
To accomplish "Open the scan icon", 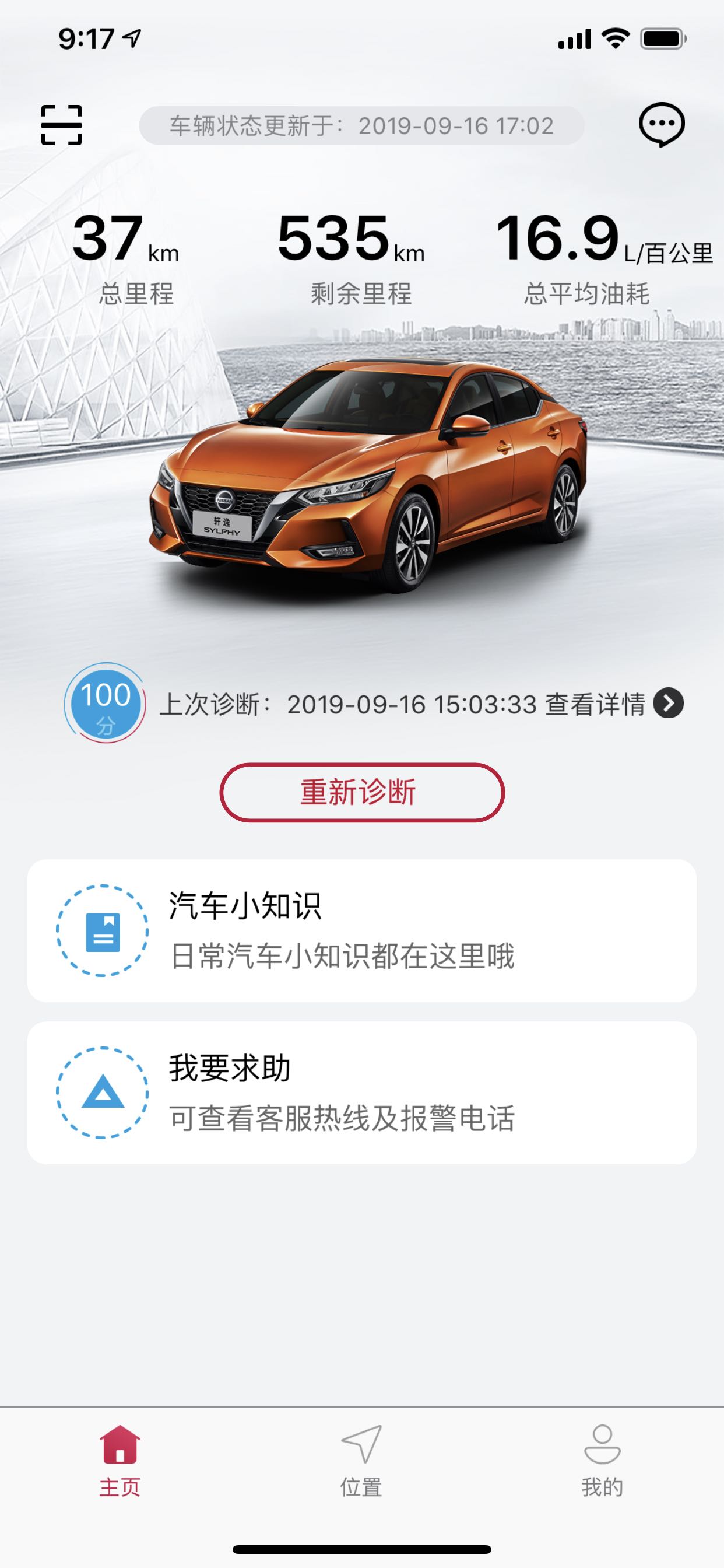I will click(61, 125).
